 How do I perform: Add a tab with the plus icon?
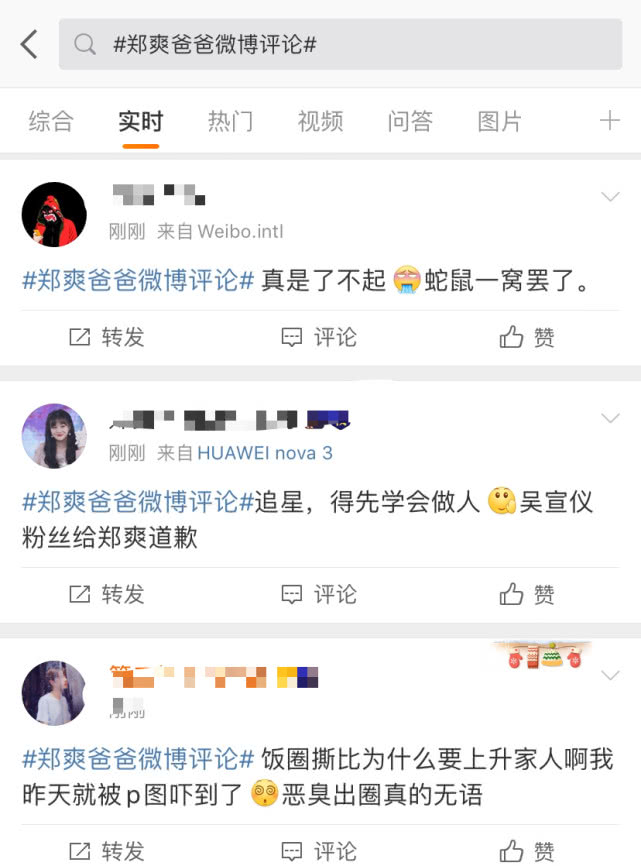pyautogui.click(x=609, y=122)
